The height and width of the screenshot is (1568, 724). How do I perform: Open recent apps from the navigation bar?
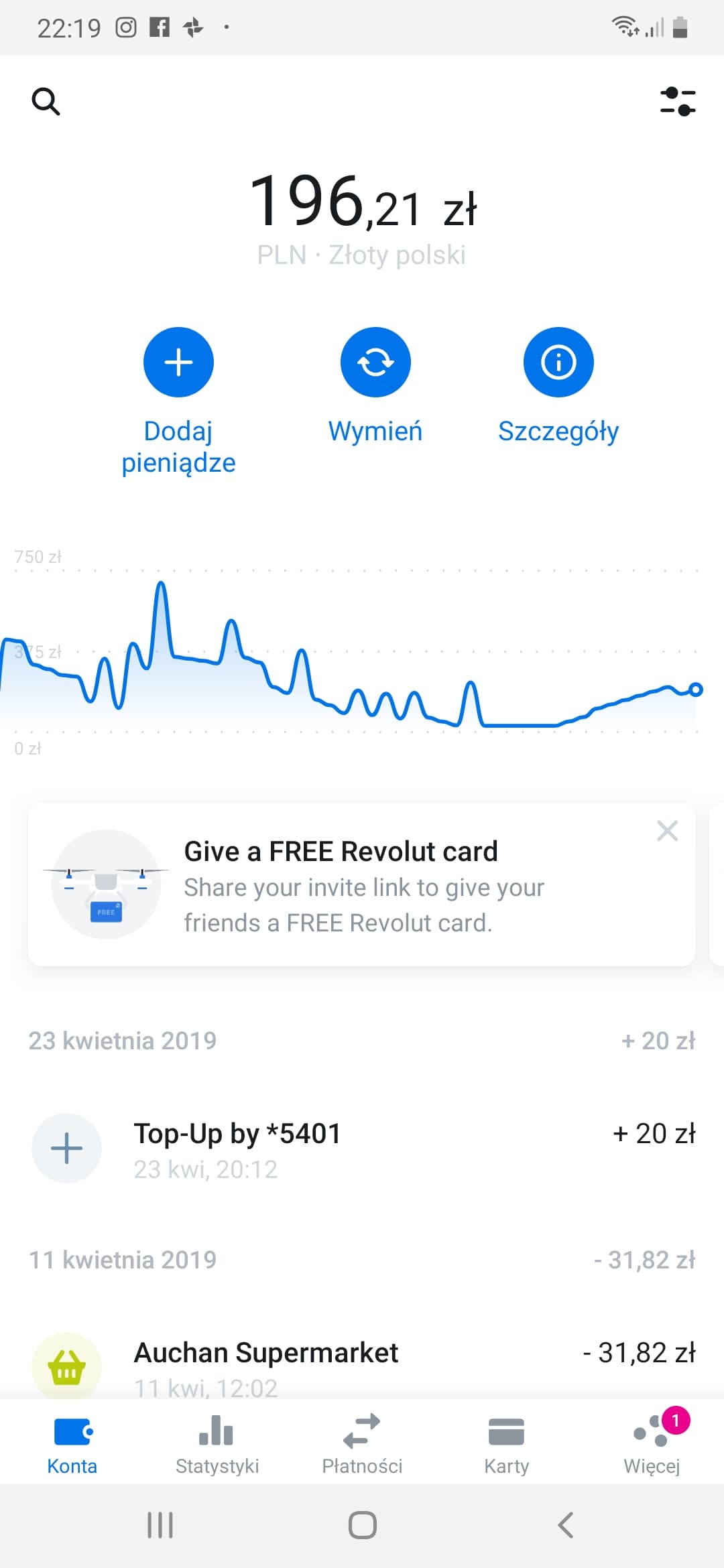(x=160, y=1525)
